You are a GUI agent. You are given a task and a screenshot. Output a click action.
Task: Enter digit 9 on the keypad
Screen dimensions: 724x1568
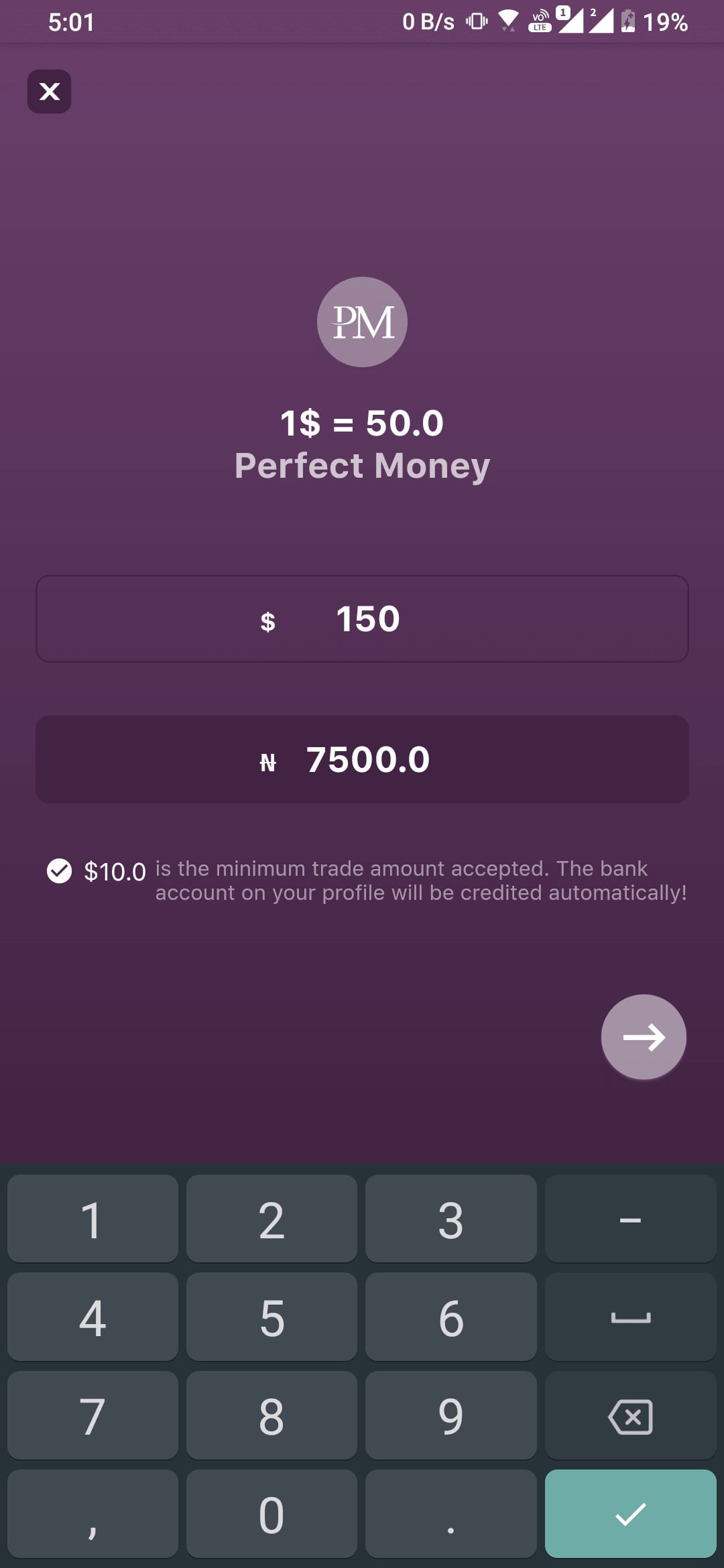(450, 1416)
